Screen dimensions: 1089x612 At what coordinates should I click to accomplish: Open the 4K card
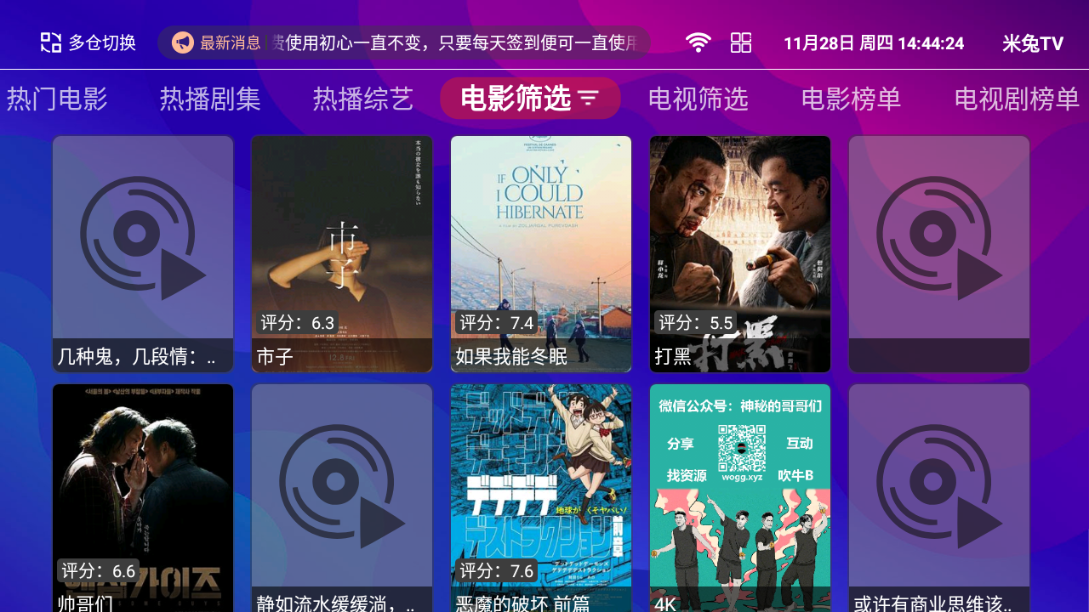tap(740, 498)
